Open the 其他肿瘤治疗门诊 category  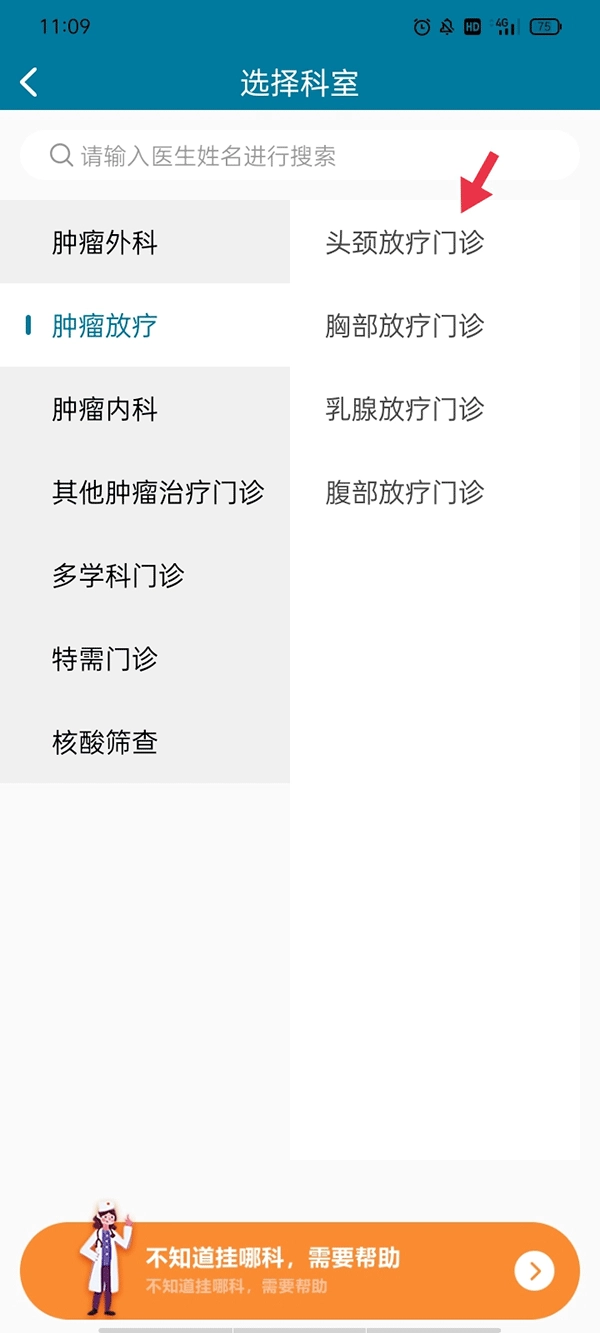tap(158, 492)
